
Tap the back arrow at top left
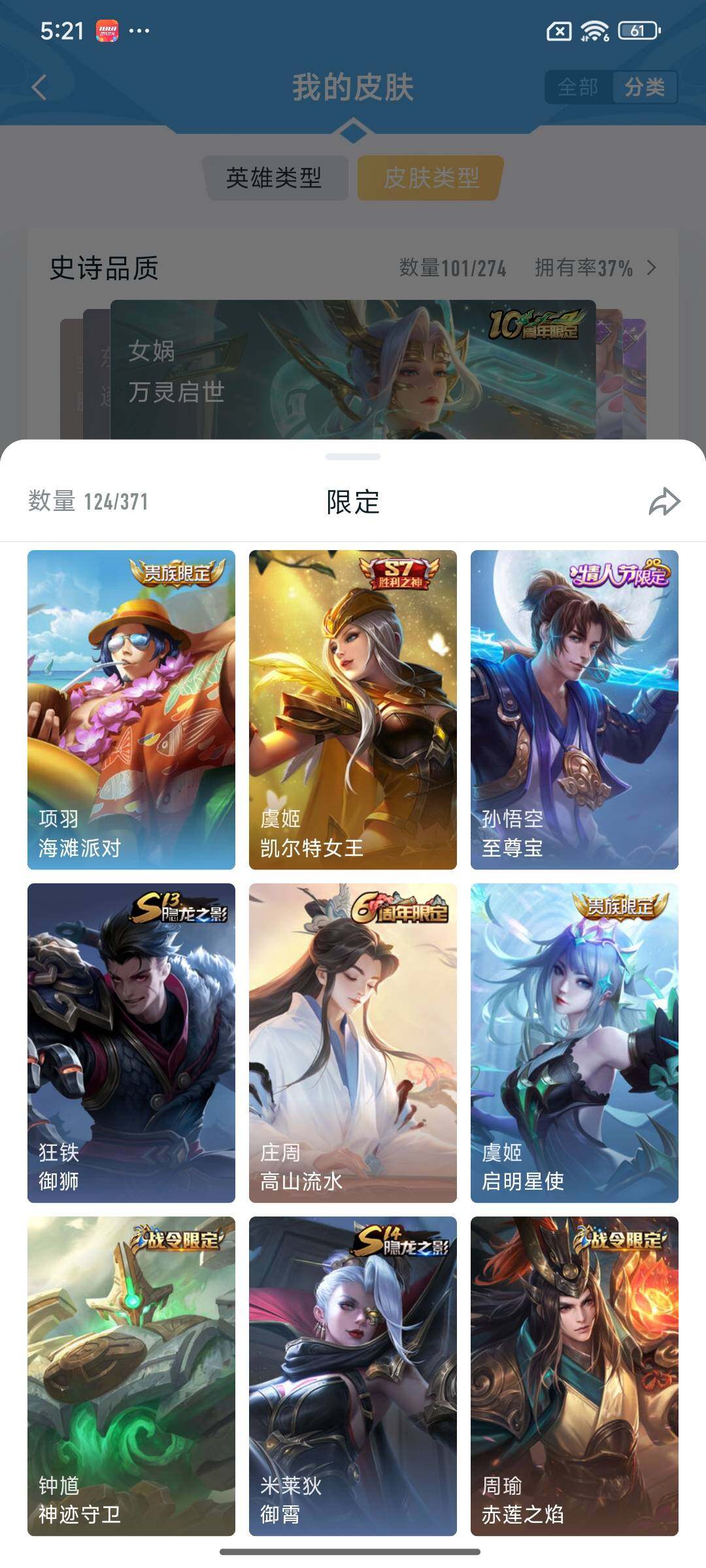point(41,88)
